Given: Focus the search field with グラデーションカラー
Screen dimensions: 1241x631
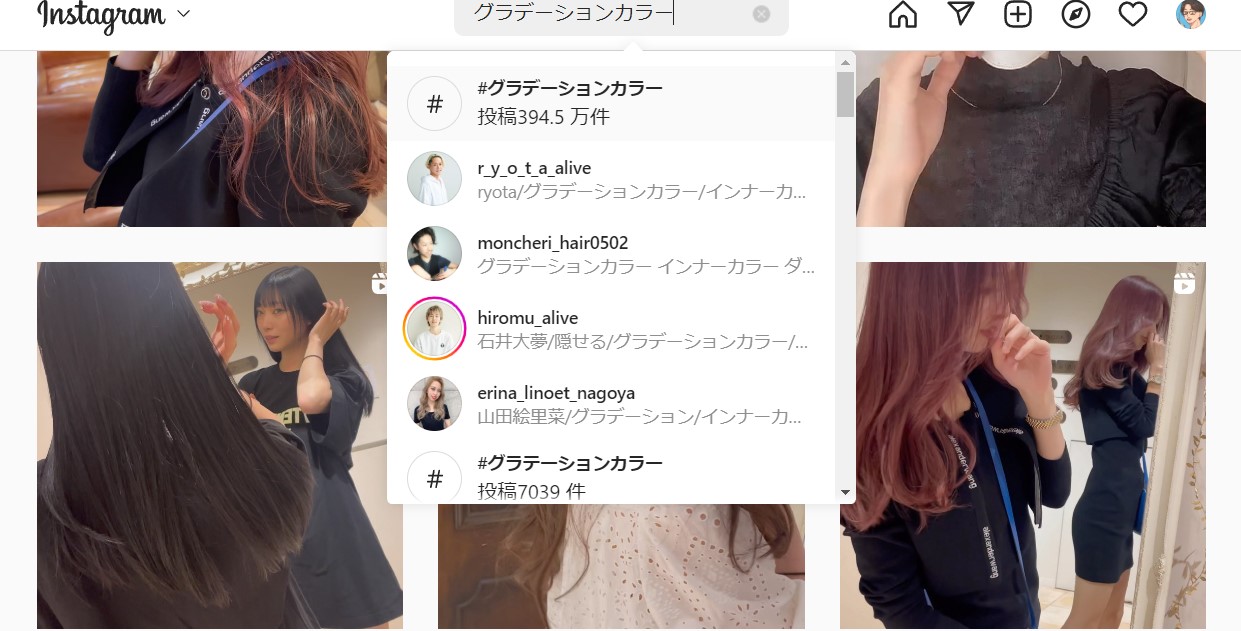Looking at the screenshot, I should [600, 14].
